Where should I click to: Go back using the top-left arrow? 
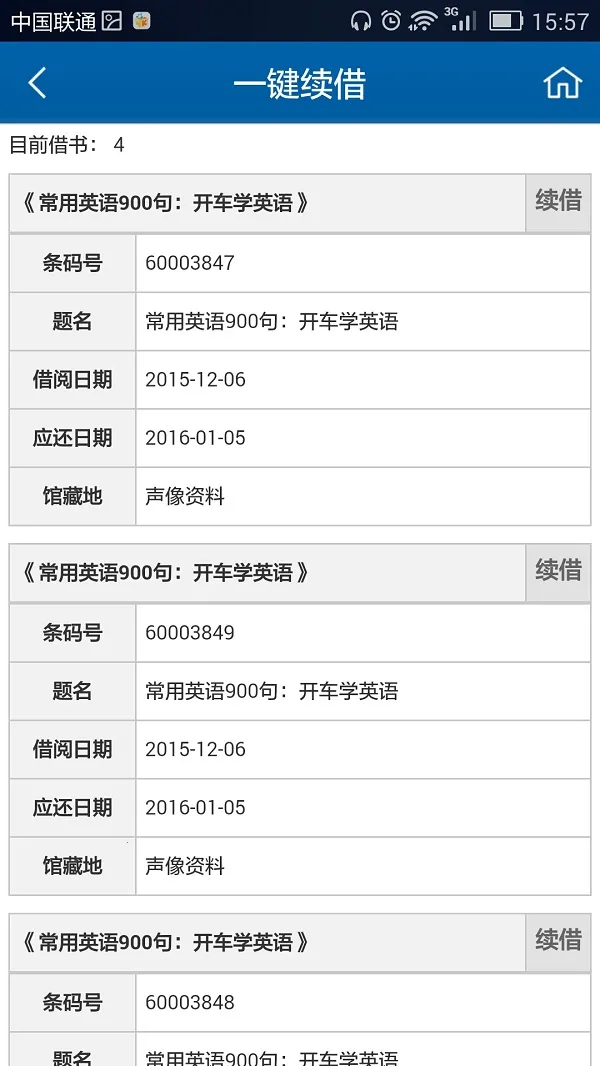coord(38,83)
